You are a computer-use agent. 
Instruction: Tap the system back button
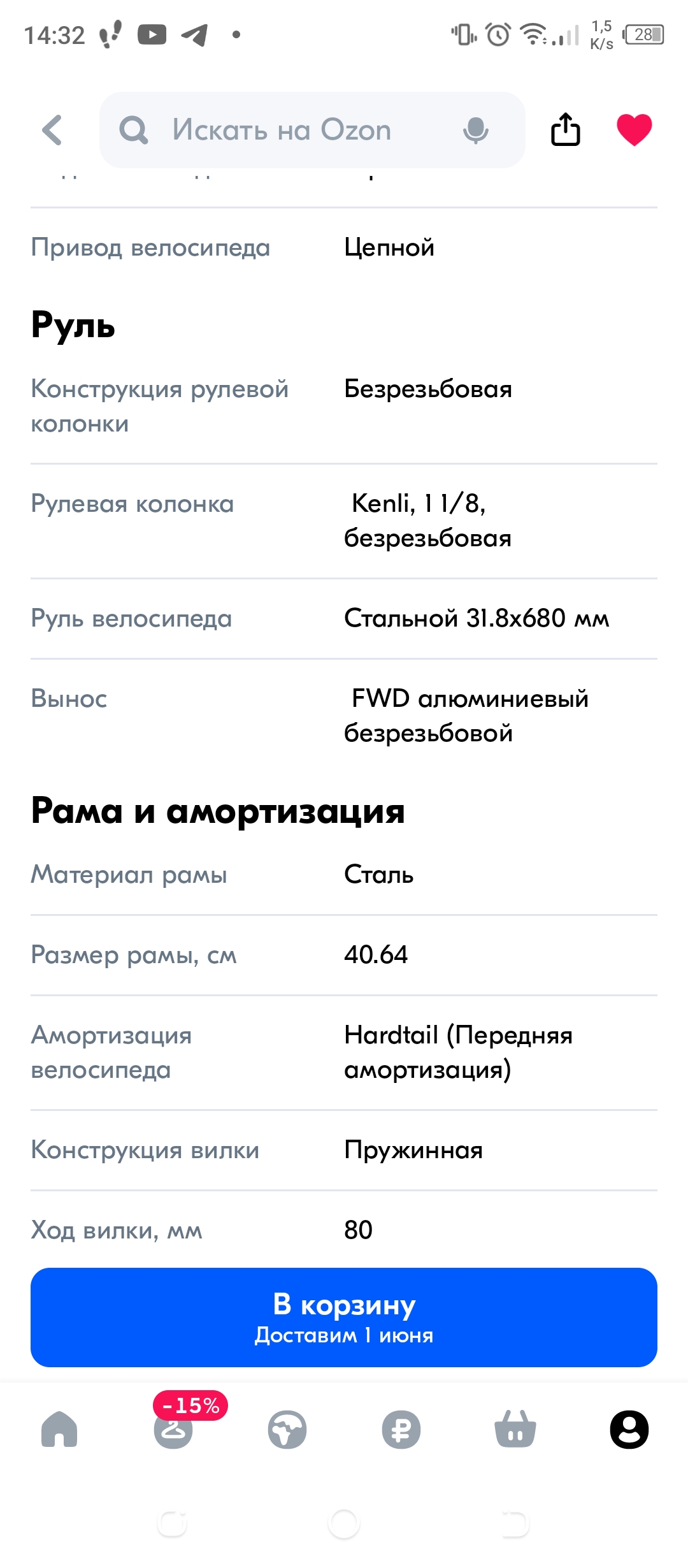[516, 1525]
